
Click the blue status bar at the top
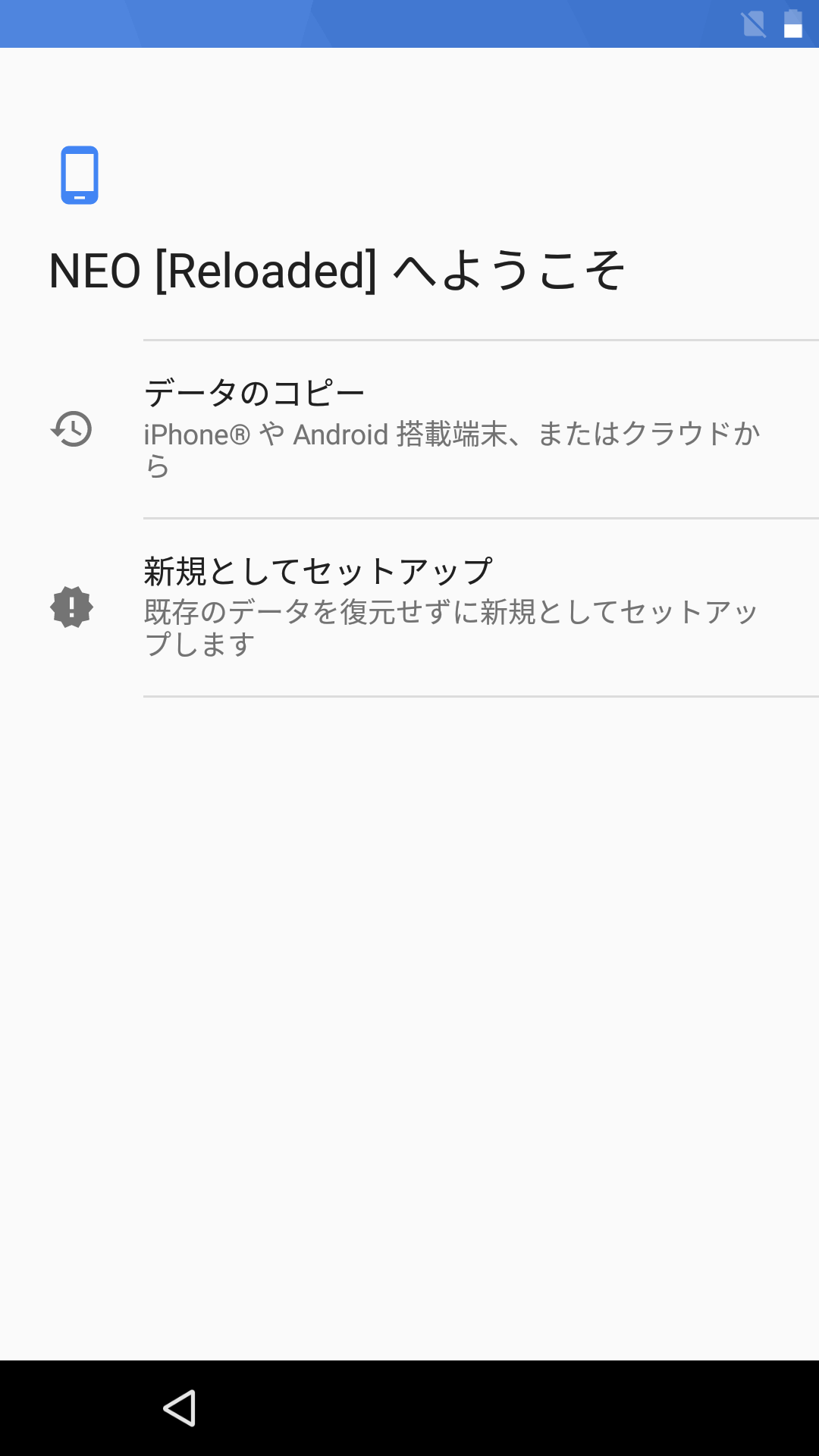tap(409, 23)
